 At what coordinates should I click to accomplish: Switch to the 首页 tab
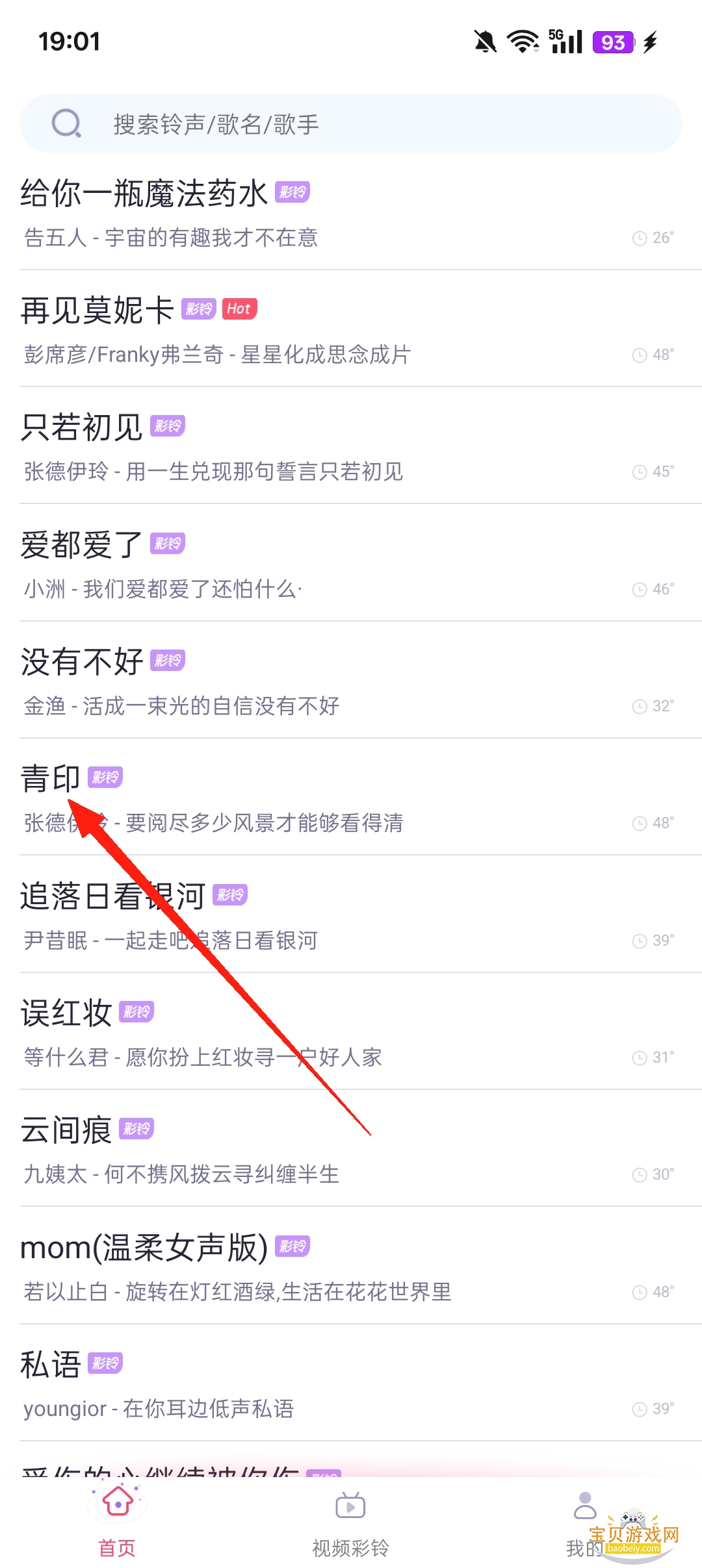coord(117,1523)
